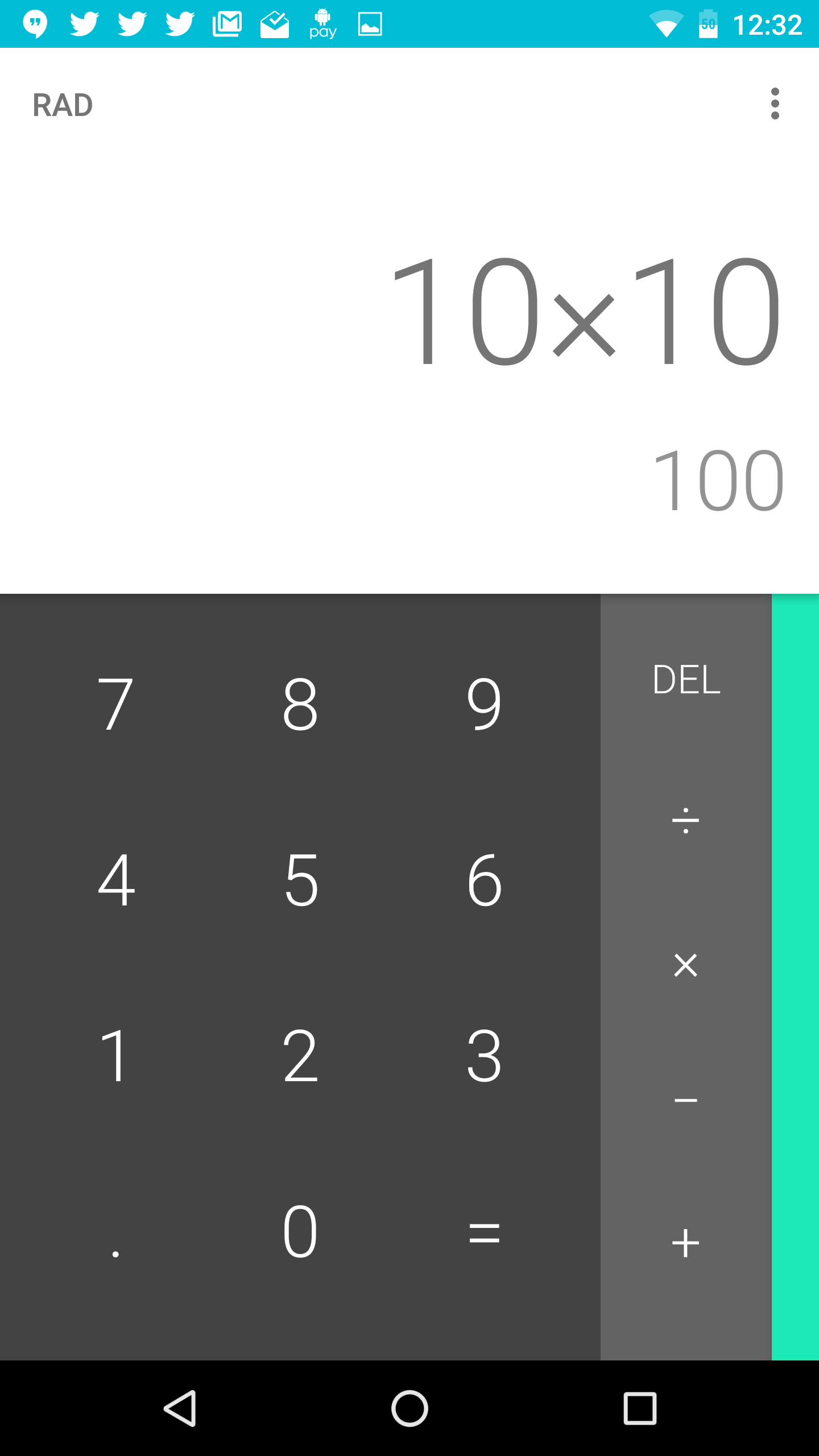Viewport: 819px width, 1456px height.
Task: Tap the plus operator
Action: 686,1243
